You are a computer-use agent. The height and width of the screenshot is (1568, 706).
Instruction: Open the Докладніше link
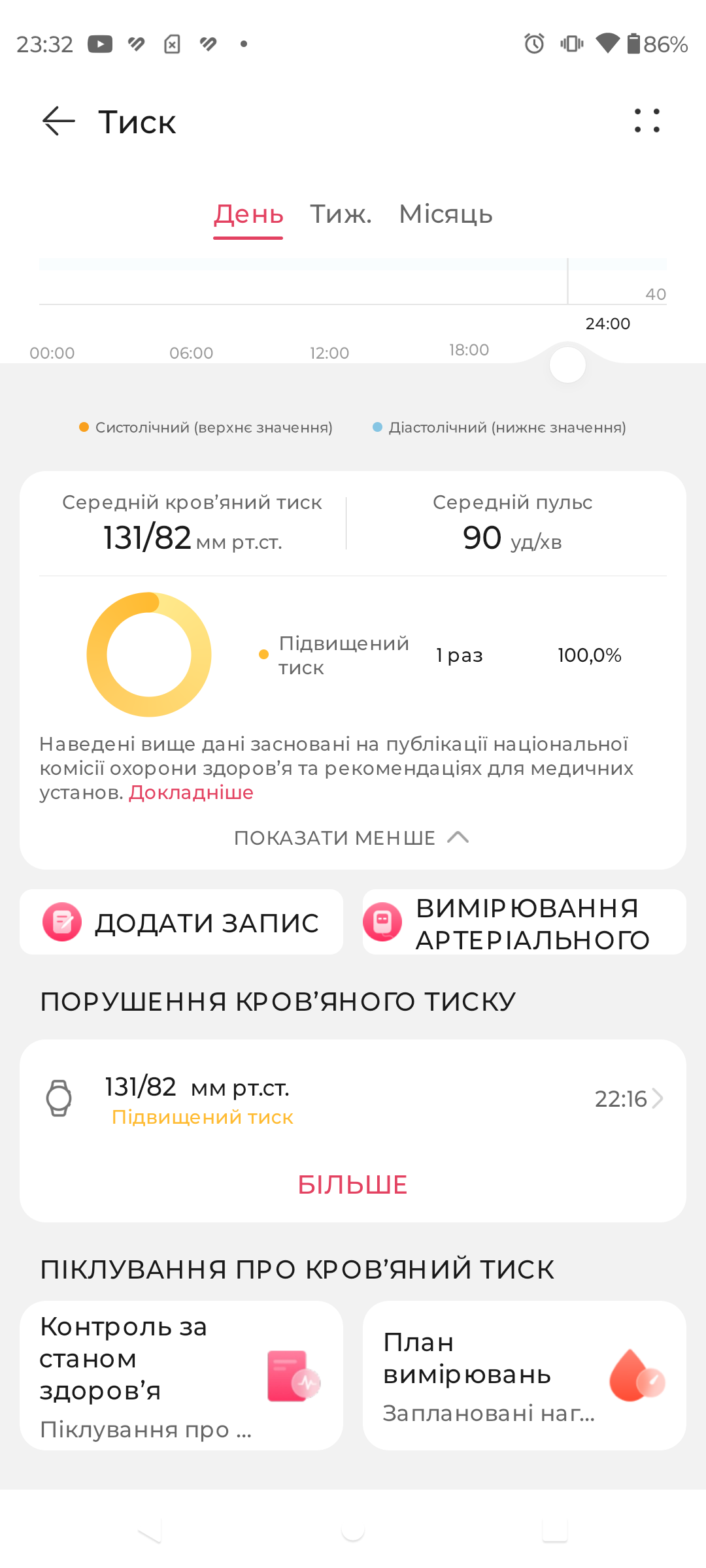tap(191, 792)
